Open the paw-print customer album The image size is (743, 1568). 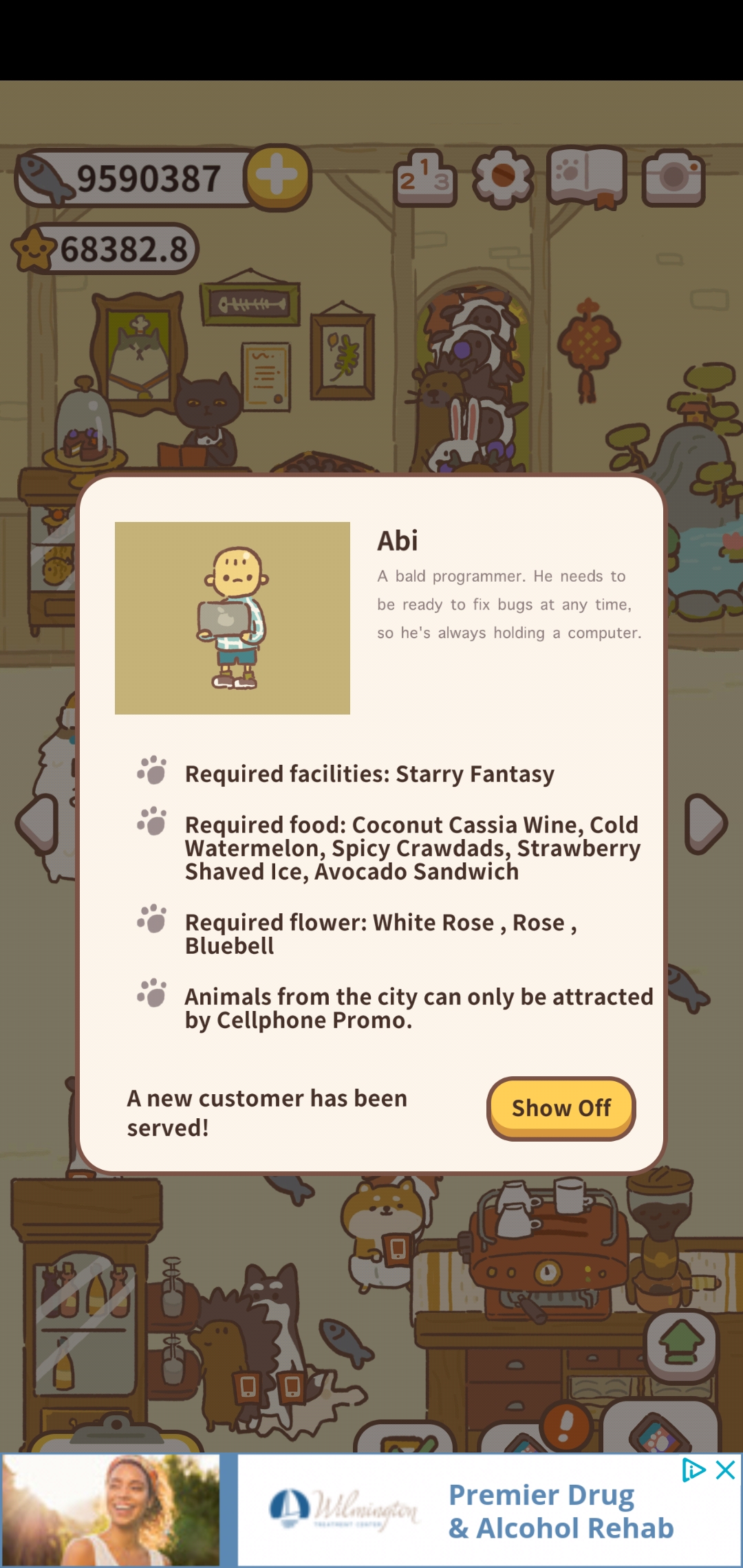(588, 177)
